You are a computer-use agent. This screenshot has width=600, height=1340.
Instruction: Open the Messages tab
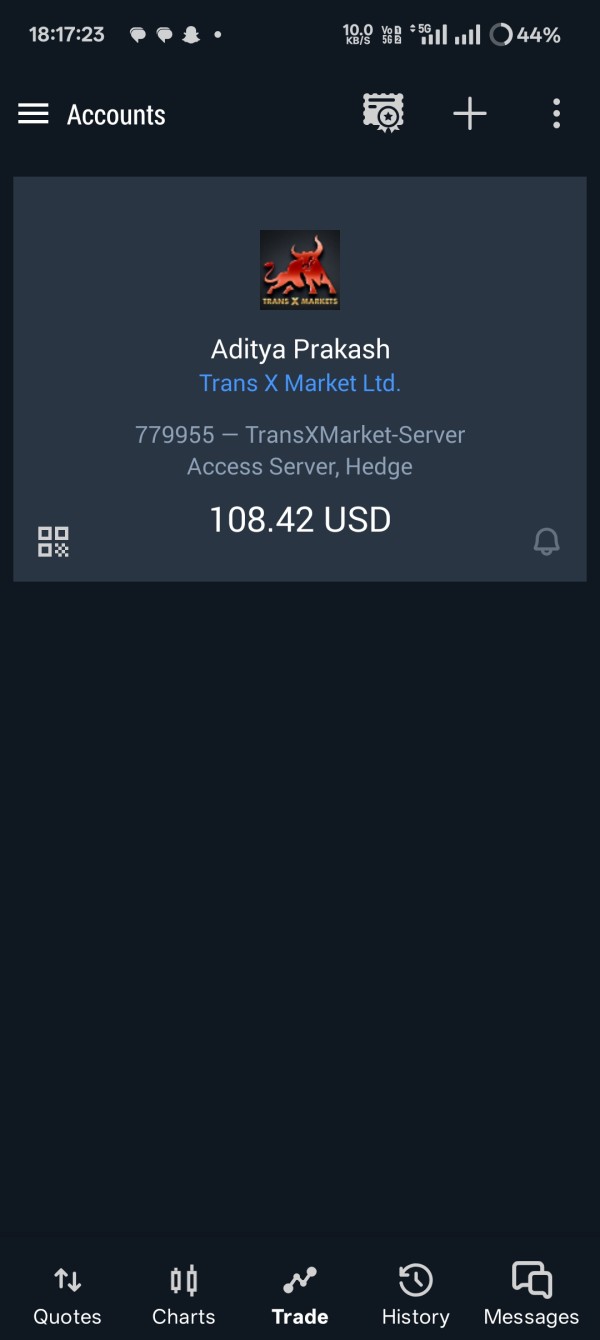(531, 1294)
